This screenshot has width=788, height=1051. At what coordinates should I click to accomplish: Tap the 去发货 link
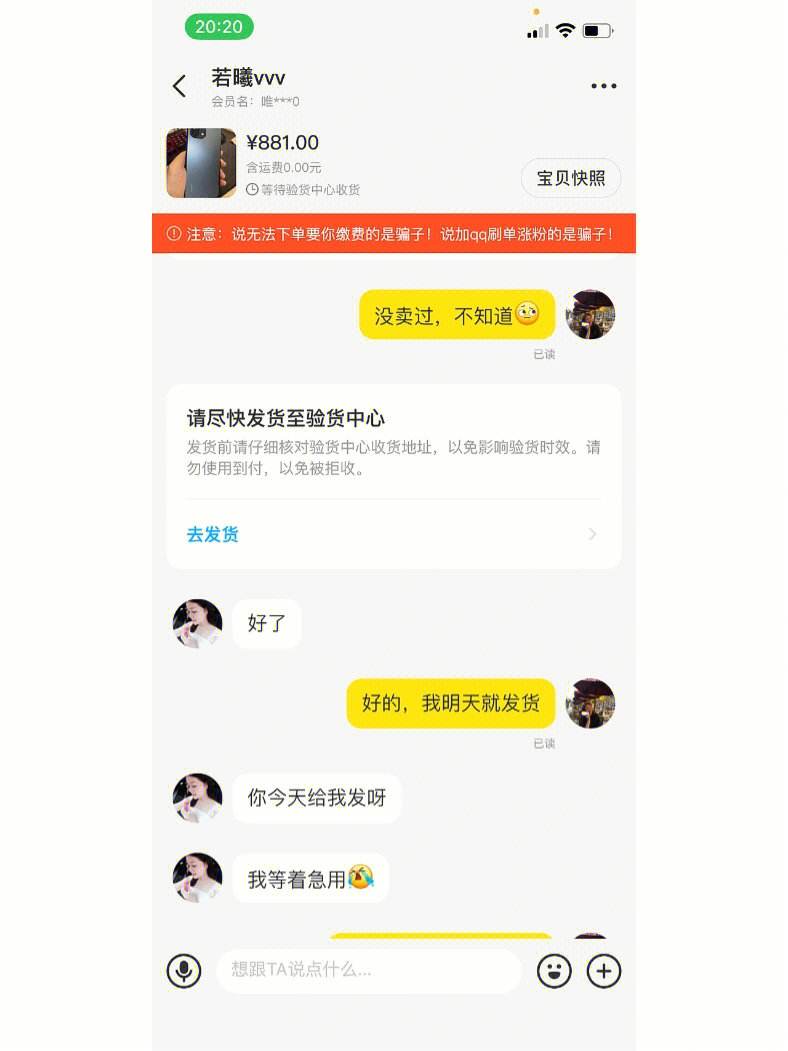click(213, 534)
